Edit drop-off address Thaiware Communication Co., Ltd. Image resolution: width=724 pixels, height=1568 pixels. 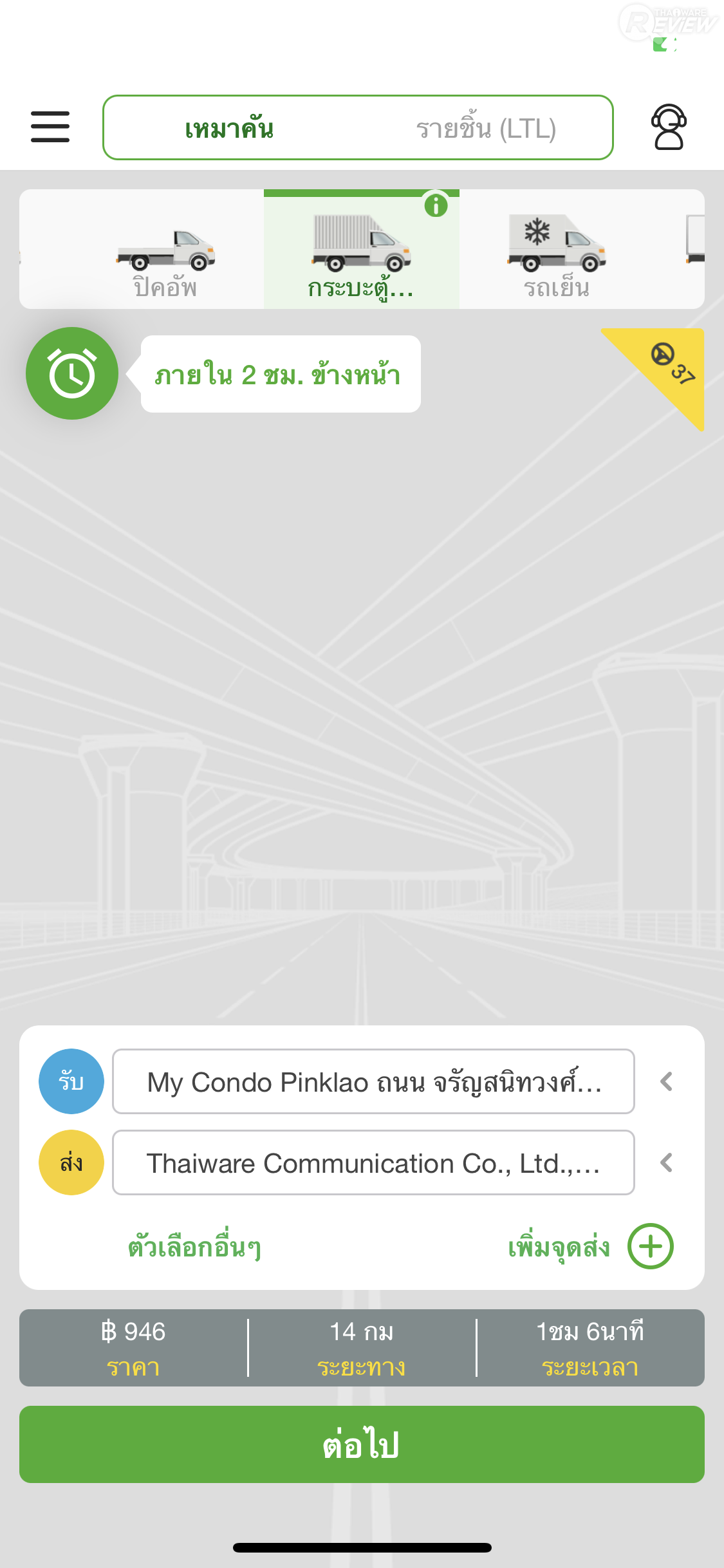pos(373,1162)
